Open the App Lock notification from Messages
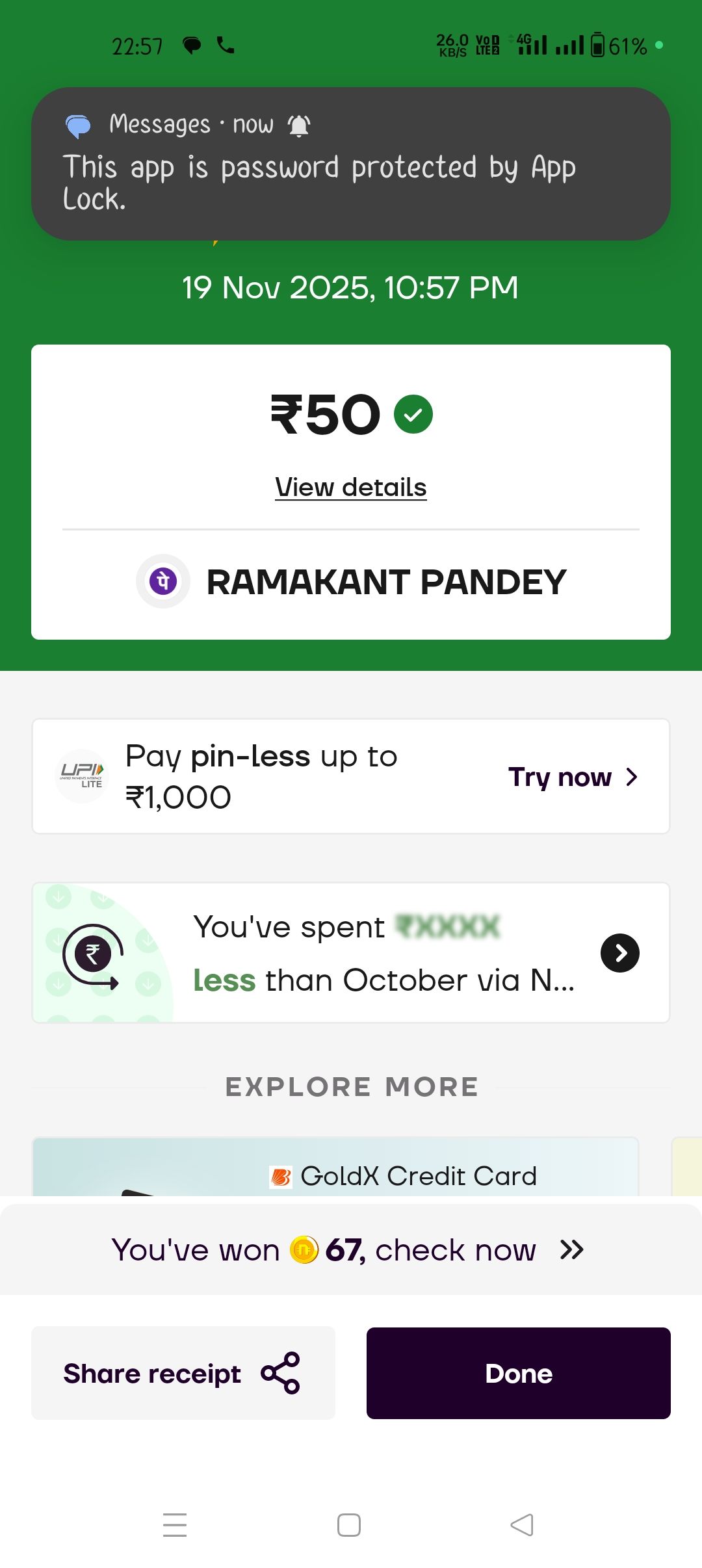The height and width of the screenshot is (1568, 702). click(351, 164)
